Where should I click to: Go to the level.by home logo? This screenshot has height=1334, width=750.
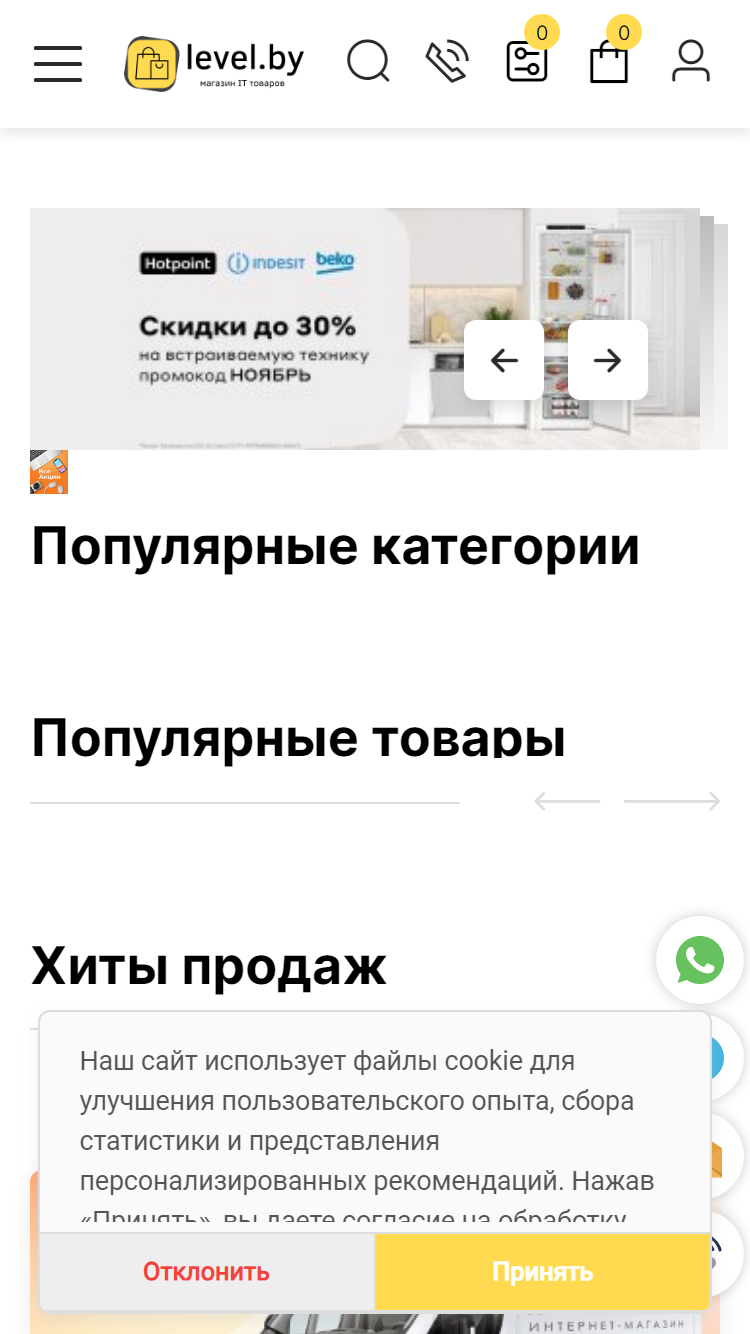(x=214, y=63)
